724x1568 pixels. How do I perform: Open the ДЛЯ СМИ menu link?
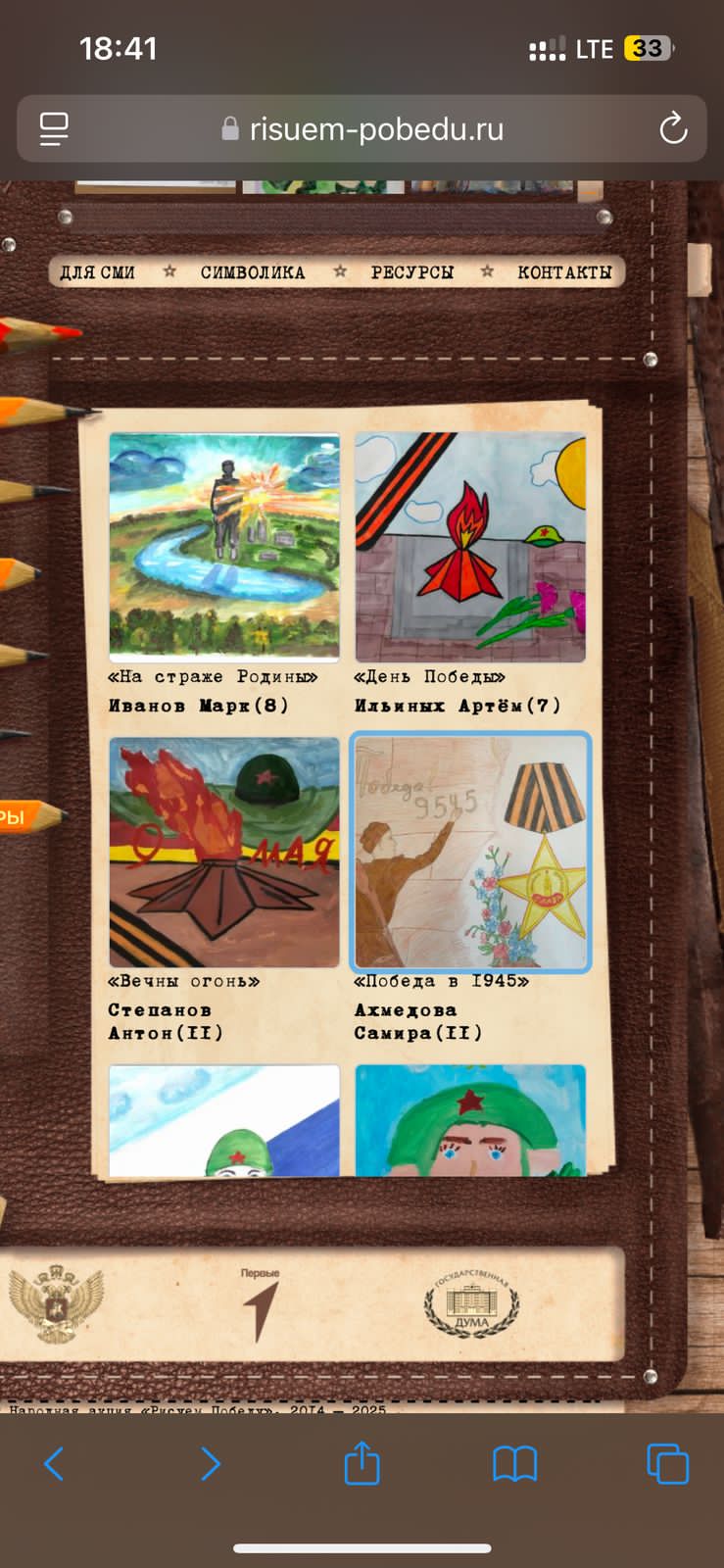point(97,272)
